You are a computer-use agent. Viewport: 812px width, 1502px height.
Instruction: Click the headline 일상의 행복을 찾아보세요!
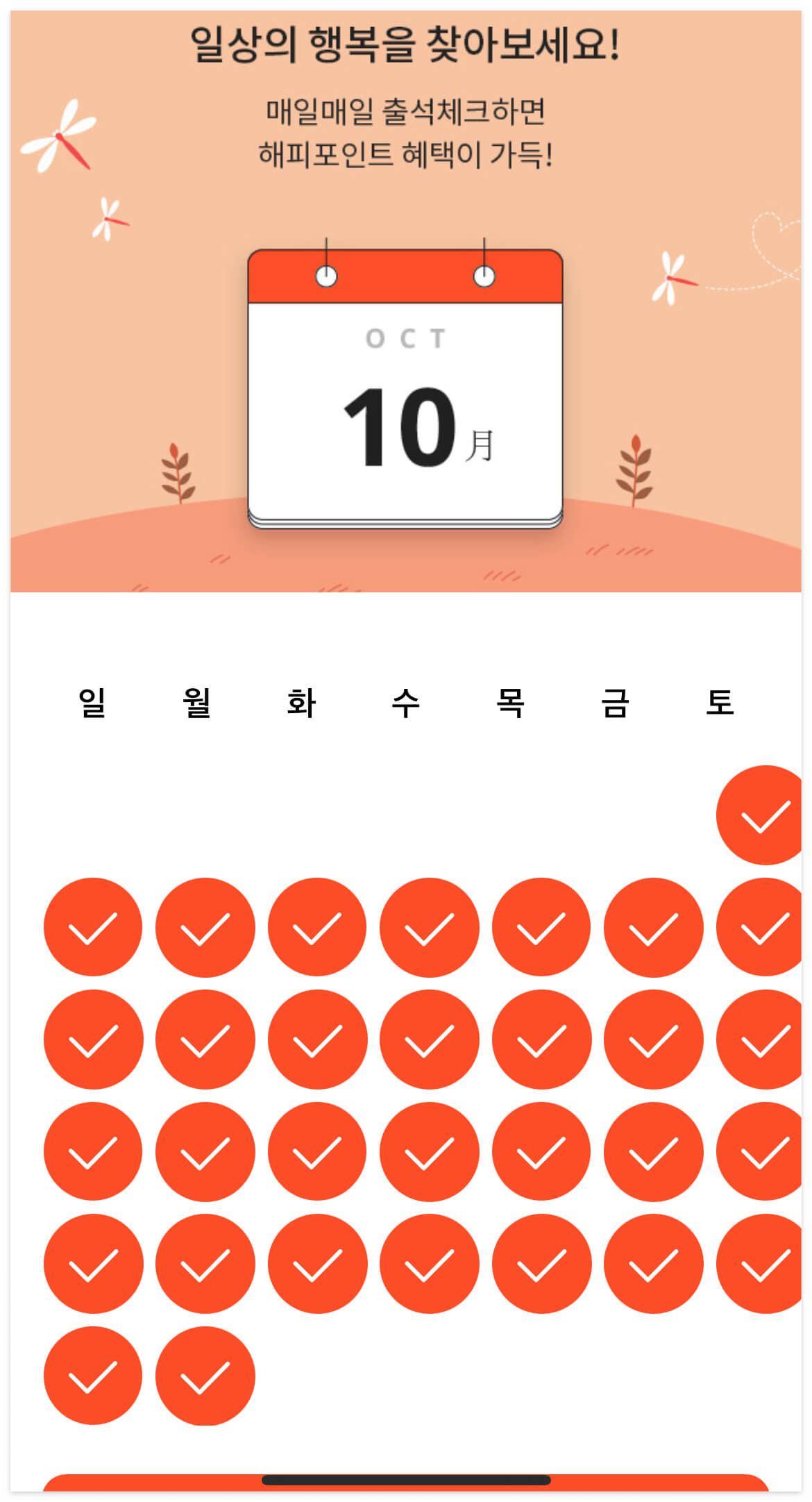pos(406,42)
